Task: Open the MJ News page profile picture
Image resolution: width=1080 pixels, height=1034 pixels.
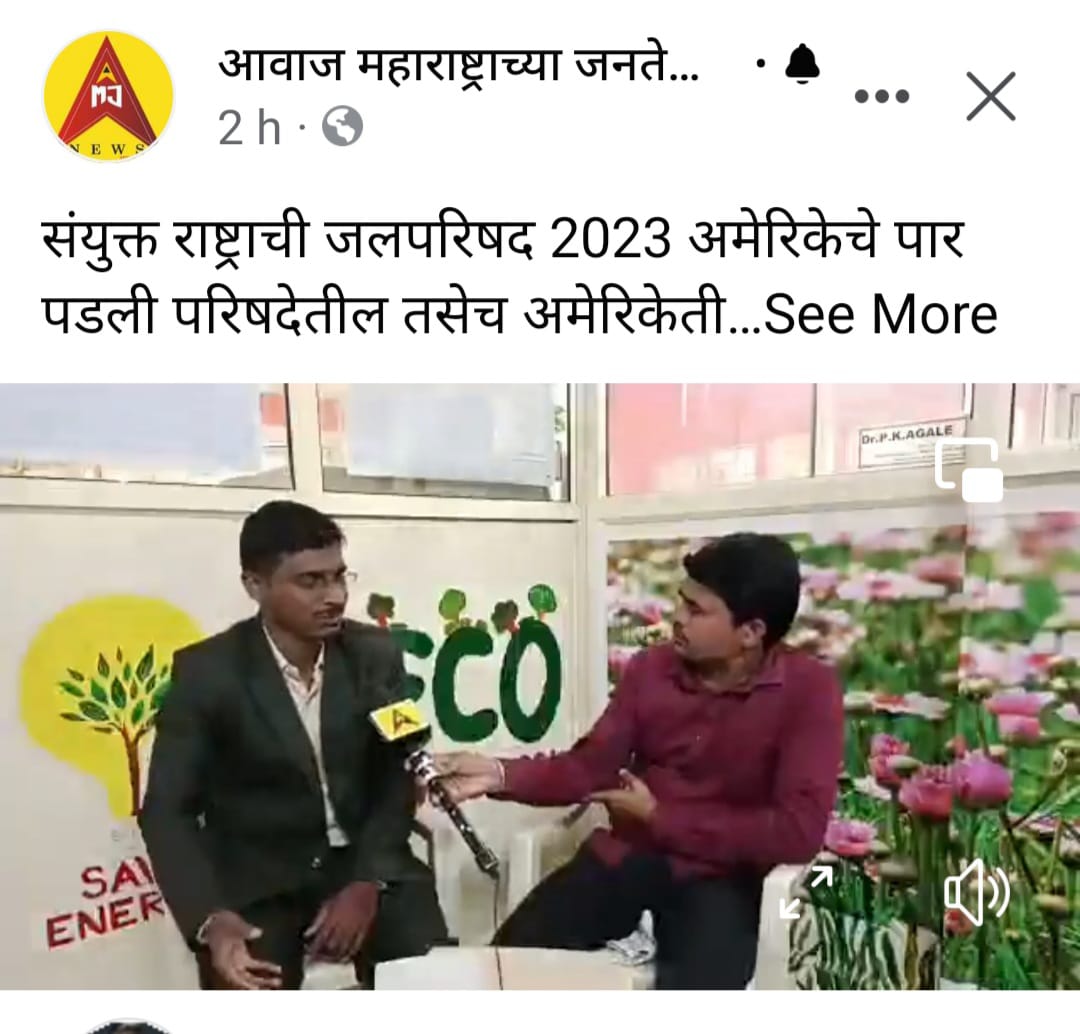Action: pyautogui.click(x=108, y=96)
